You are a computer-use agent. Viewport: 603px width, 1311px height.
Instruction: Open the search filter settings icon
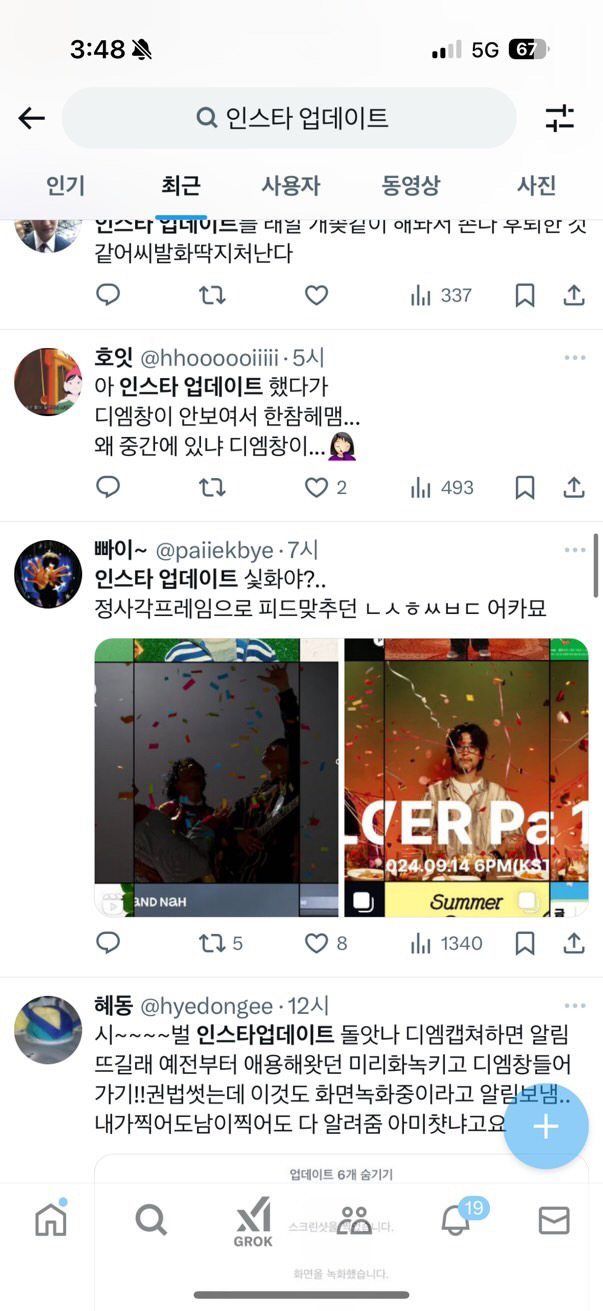click(560, 118)
